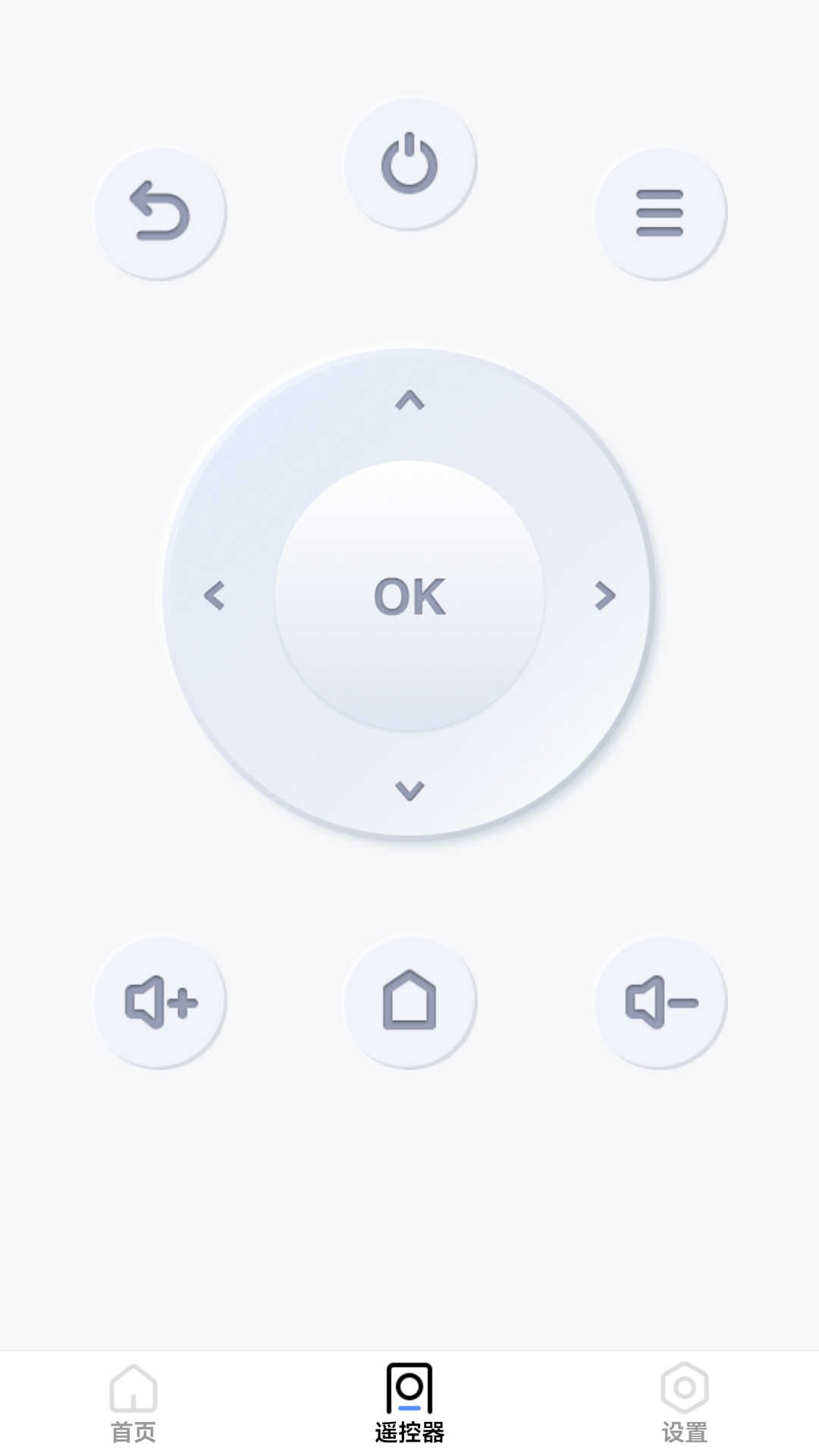Tap the up arrow on the D-pad
The width and height of the screenshot is (819, 1456).
pyautogui.click(x=409, y=400)
